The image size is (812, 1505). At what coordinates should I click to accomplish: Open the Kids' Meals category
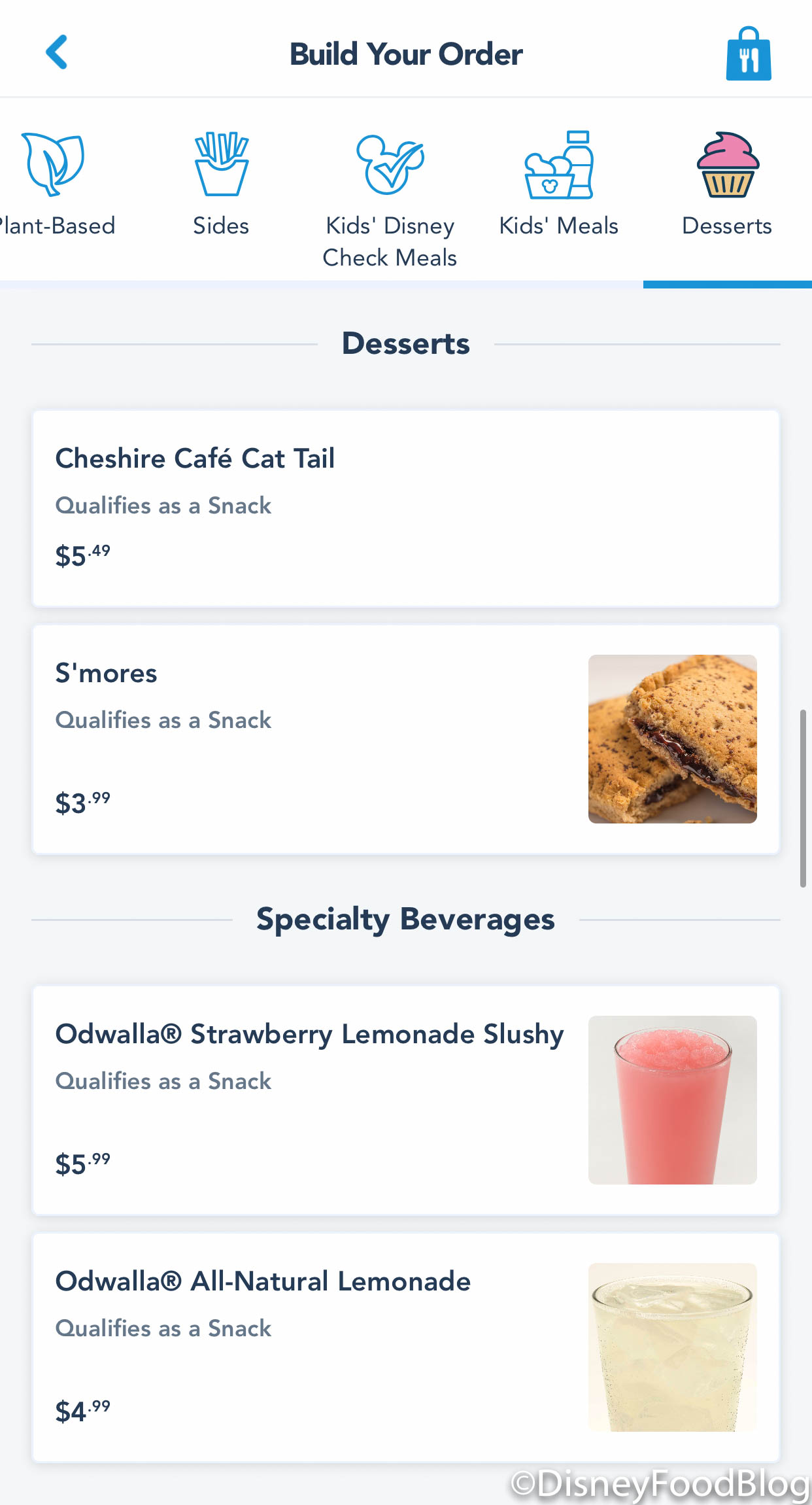click(x=558, y=184)
